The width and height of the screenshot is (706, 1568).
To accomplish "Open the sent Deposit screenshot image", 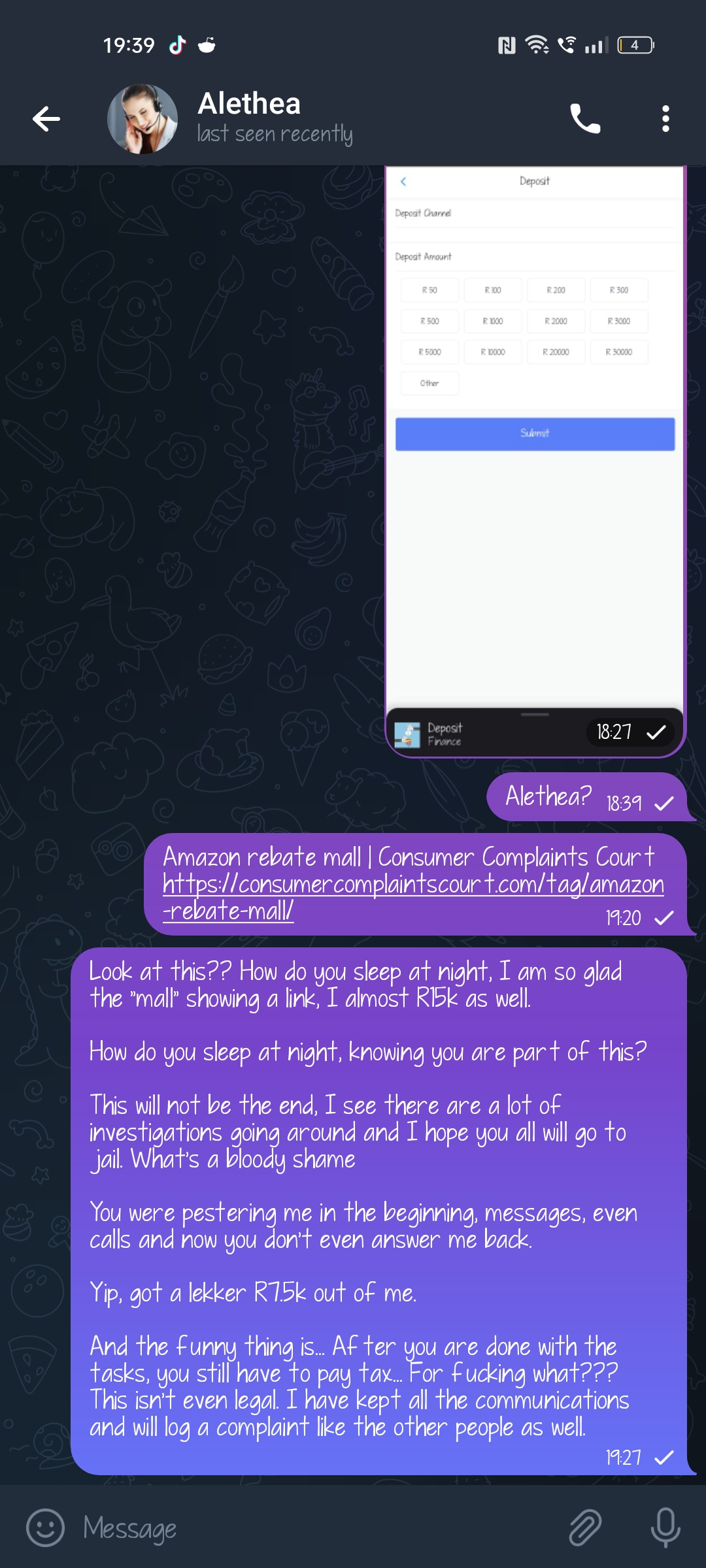I will tap(534, 457).
